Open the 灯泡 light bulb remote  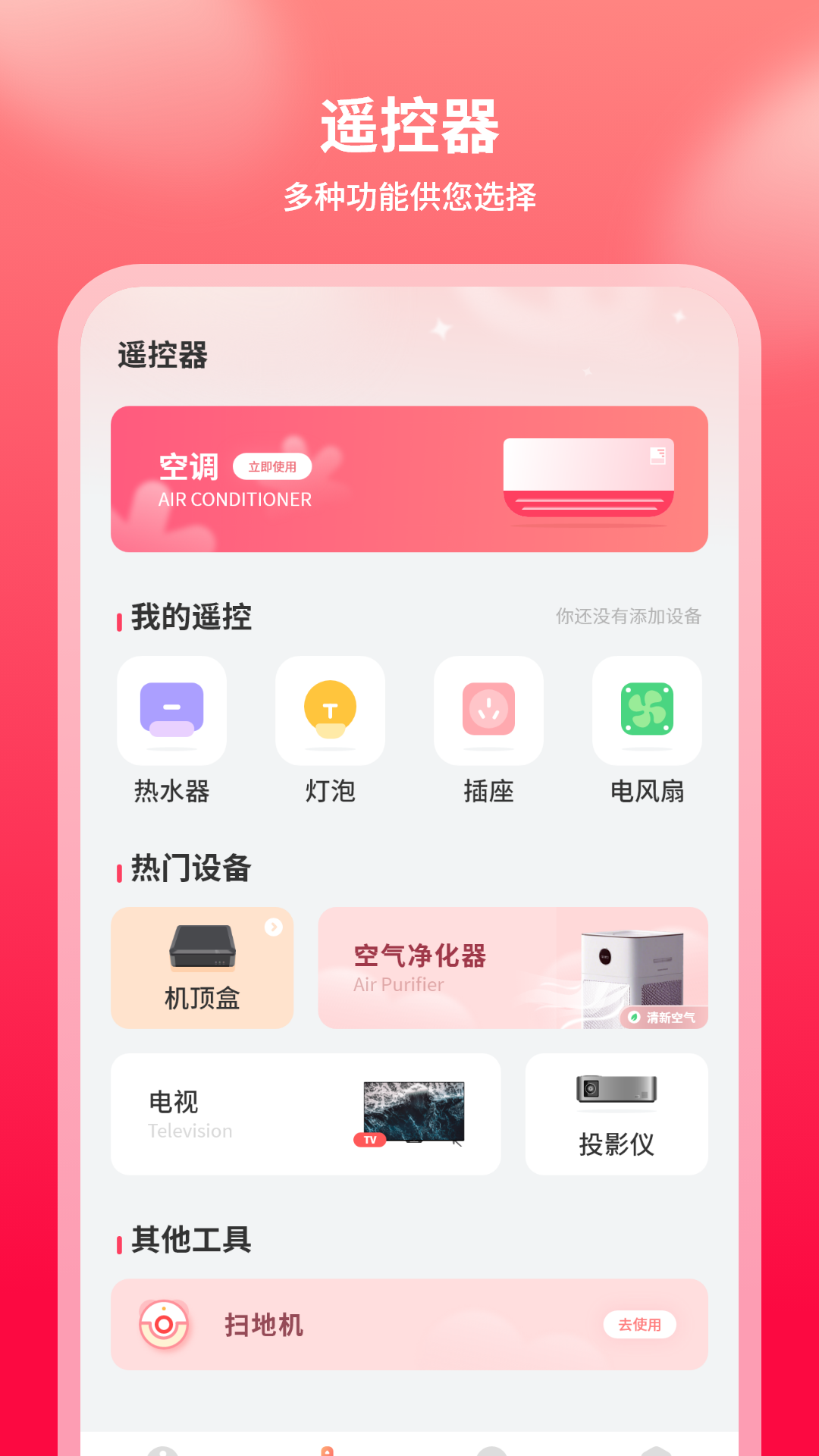(330, 711)
